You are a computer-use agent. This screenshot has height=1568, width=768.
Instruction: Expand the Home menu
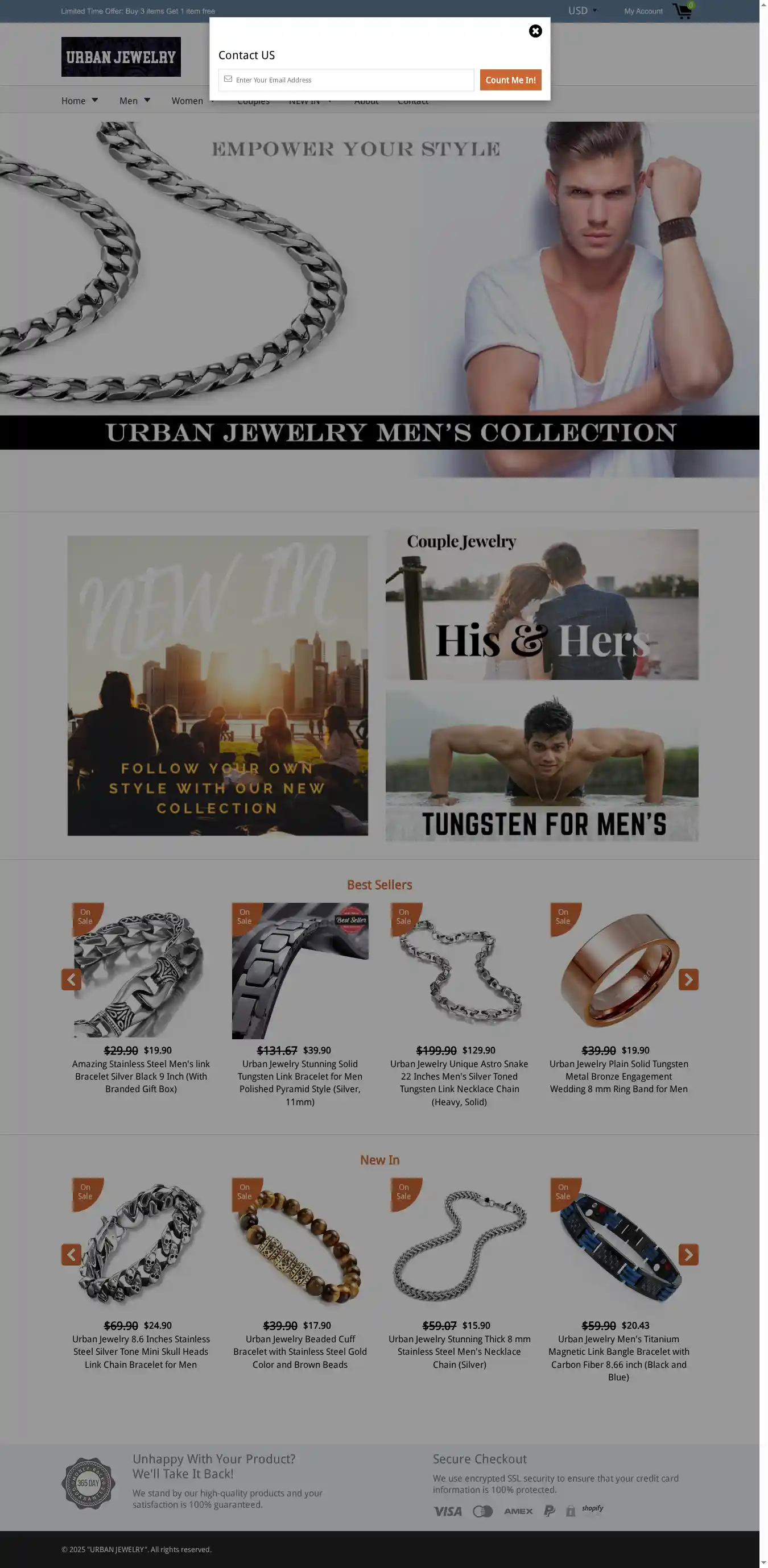click(79, 101)
